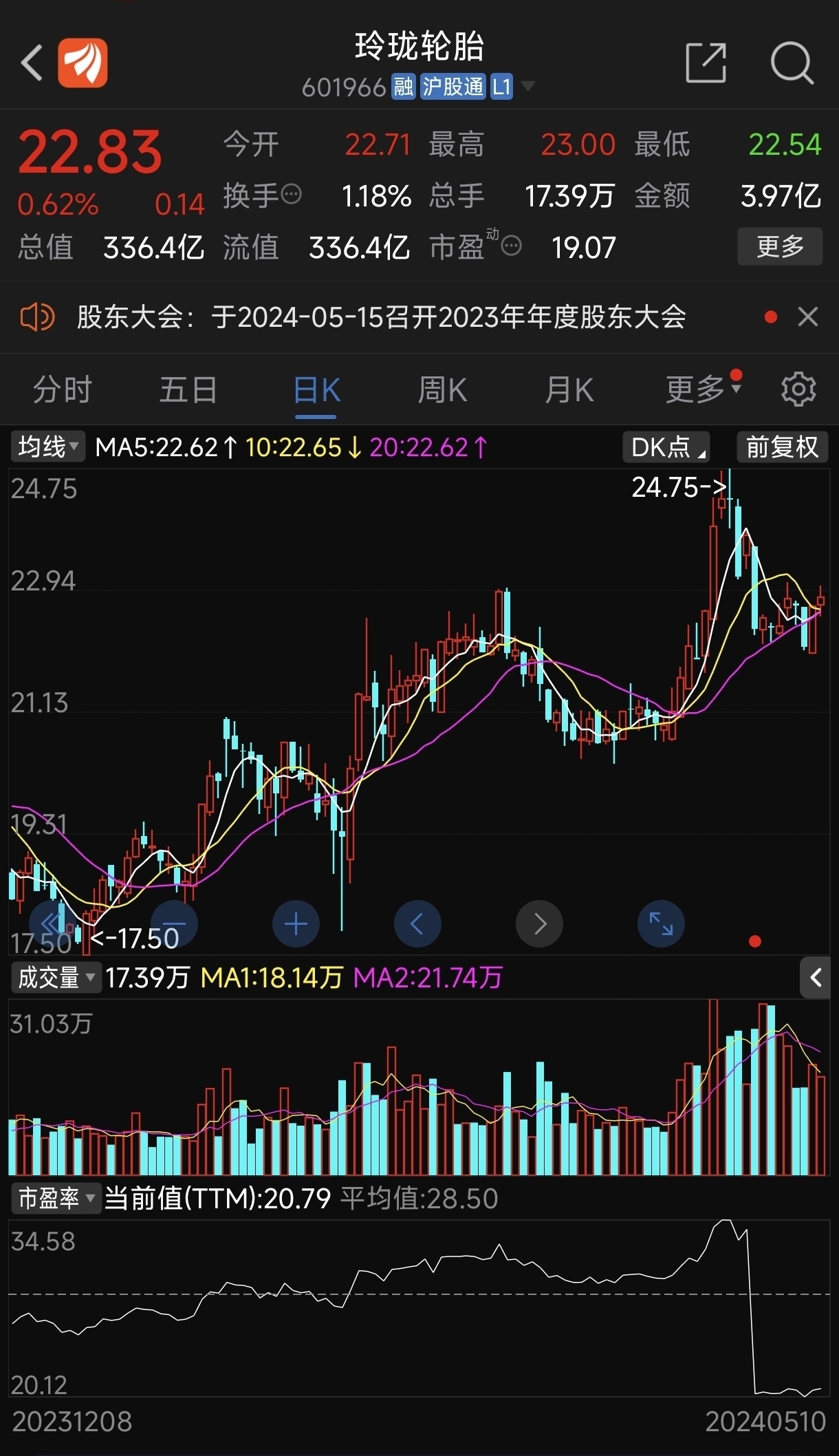Open the 均线 moving average selector
Viewport: 839px width, 1456px height.
pos(47,447)
